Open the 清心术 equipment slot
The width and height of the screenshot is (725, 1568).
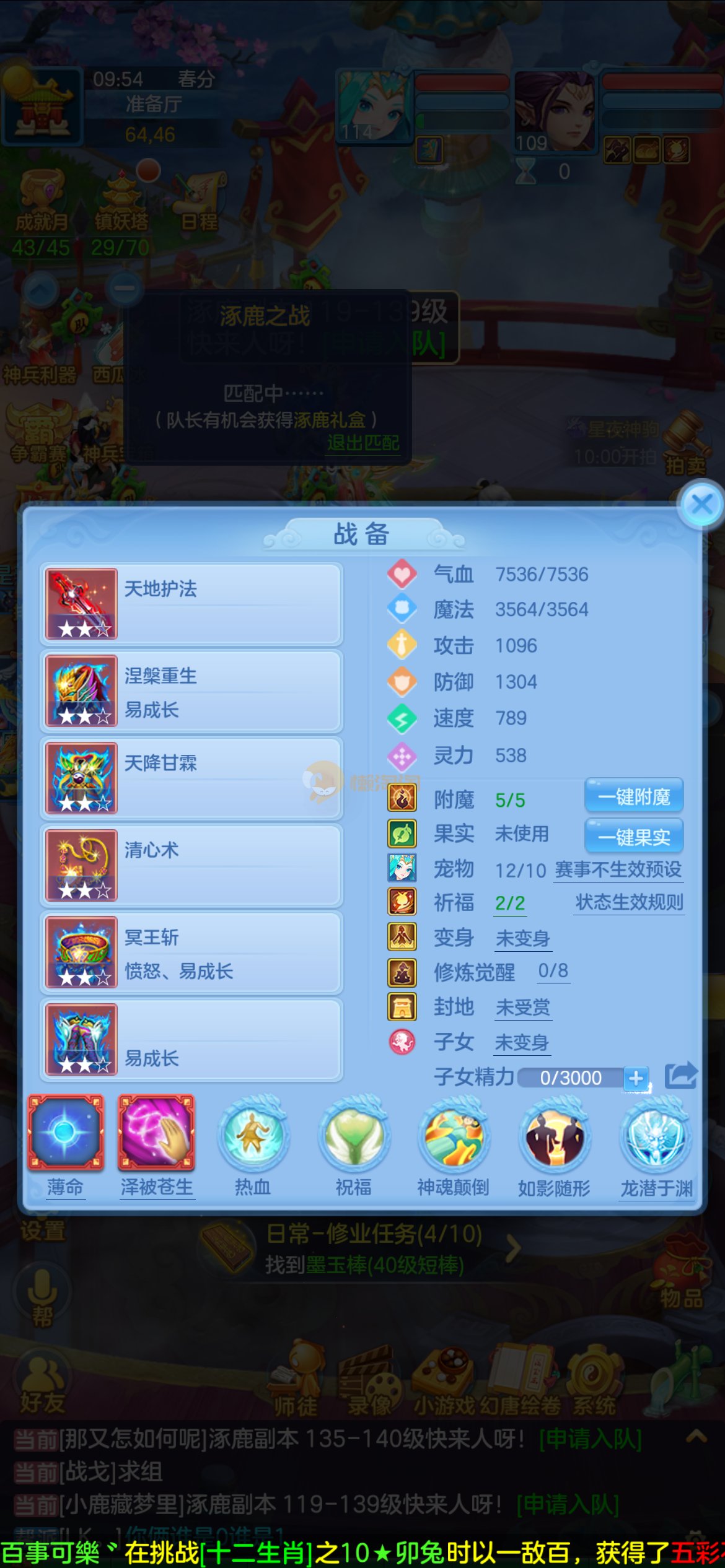pos(191,865)
